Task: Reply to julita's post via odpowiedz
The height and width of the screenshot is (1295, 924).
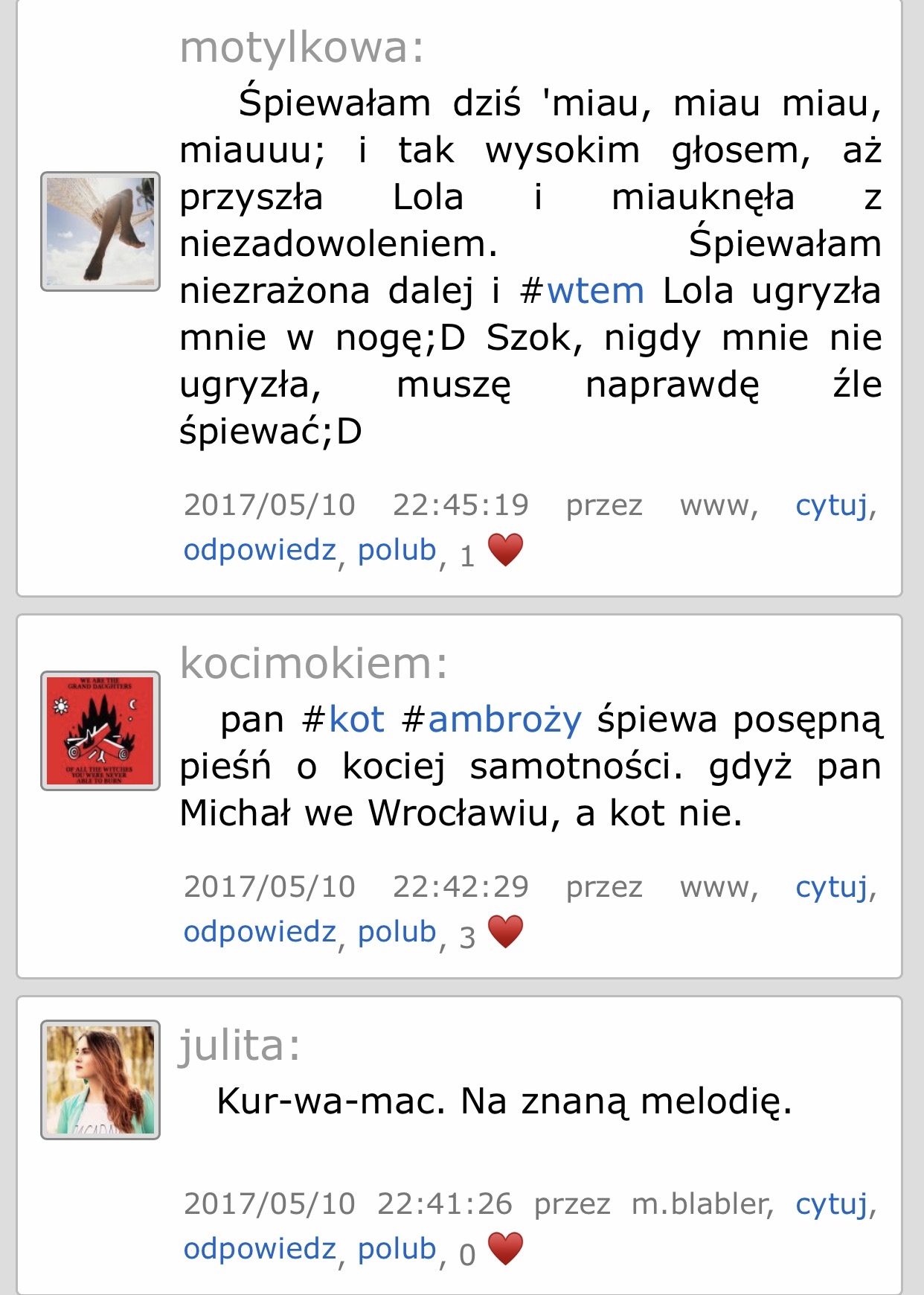Action: point(260,1248)
